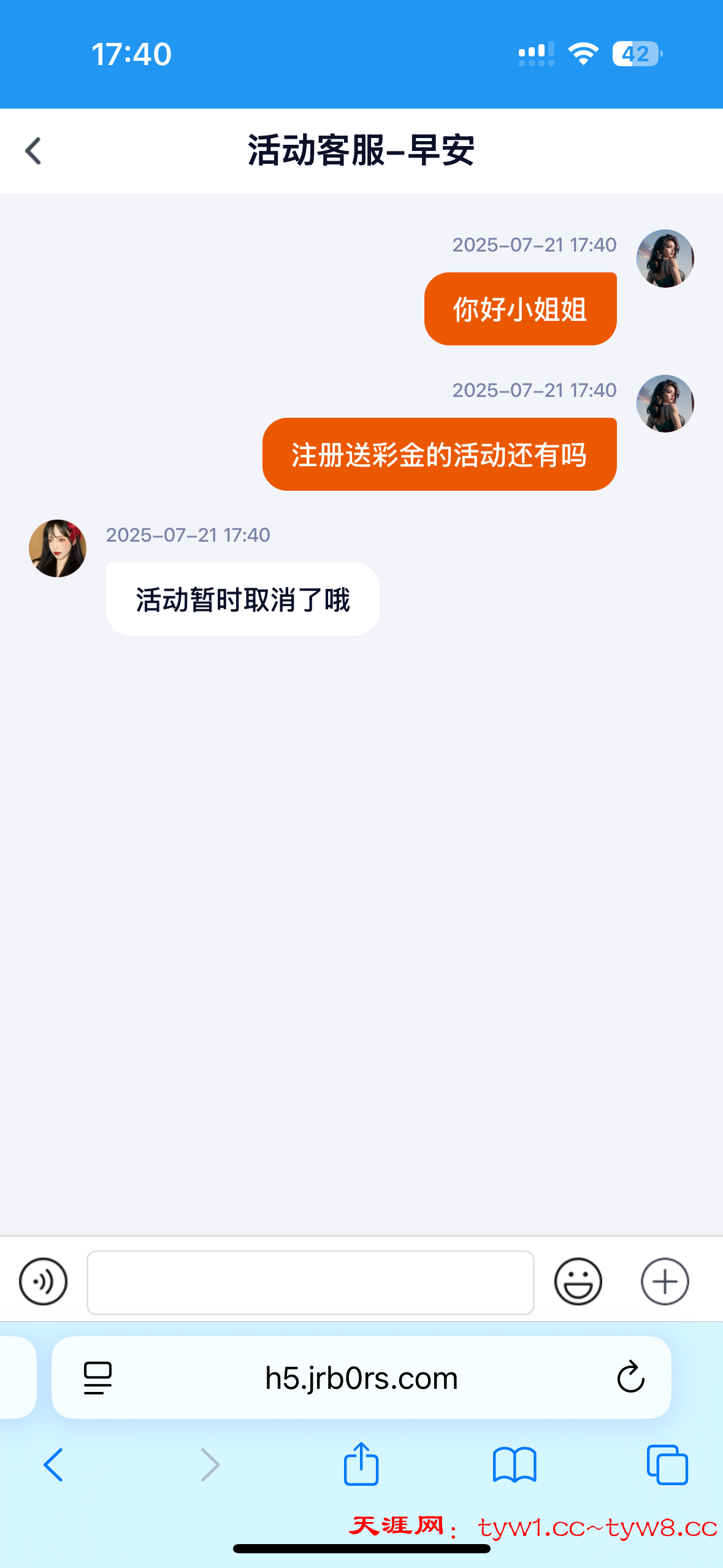This screenshot has height=1568, width=723.
Task: Go back in Safari browser history
Action: 53,1465
